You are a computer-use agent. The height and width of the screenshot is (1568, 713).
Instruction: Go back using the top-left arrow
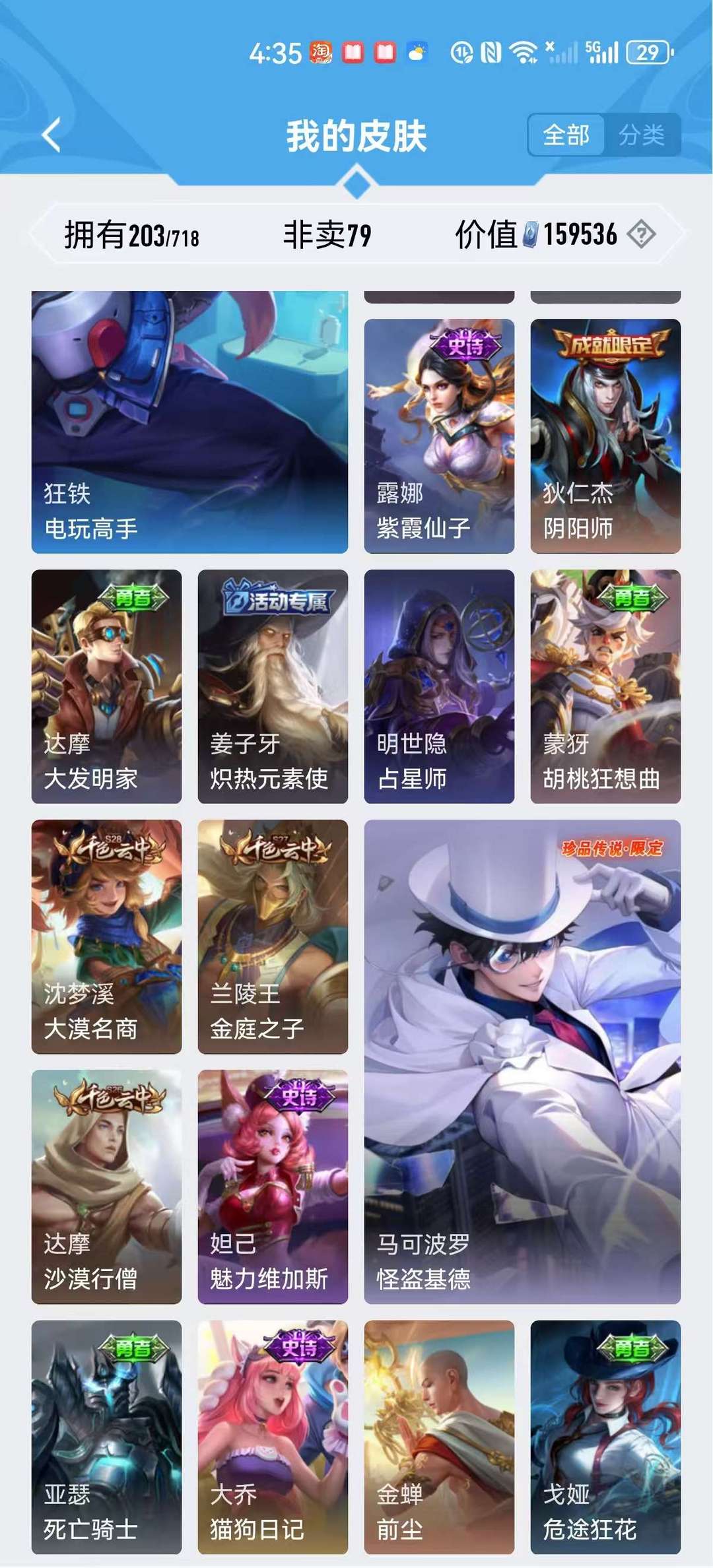click(51, 135)
